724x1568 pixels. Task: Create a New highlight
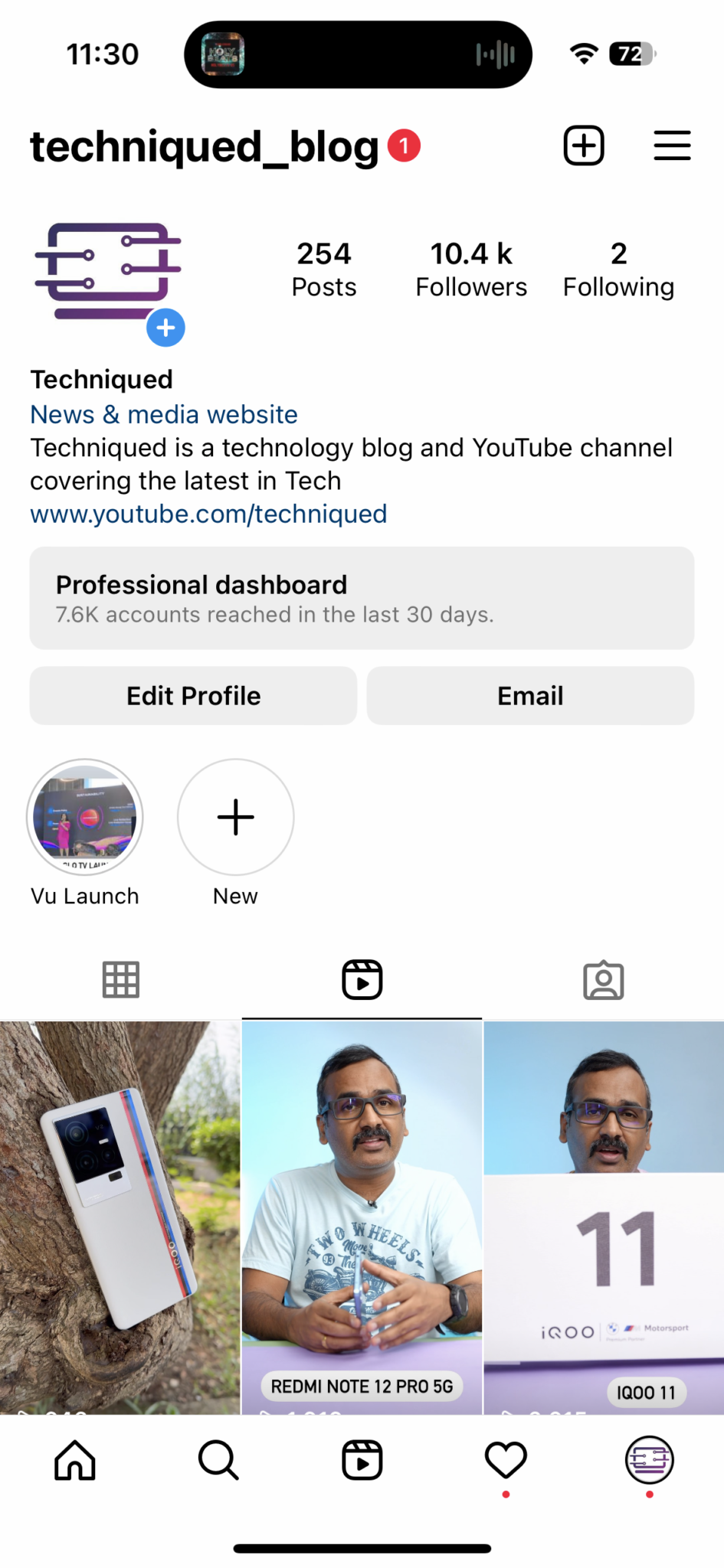pyautogui.click(x=236, y=817)
